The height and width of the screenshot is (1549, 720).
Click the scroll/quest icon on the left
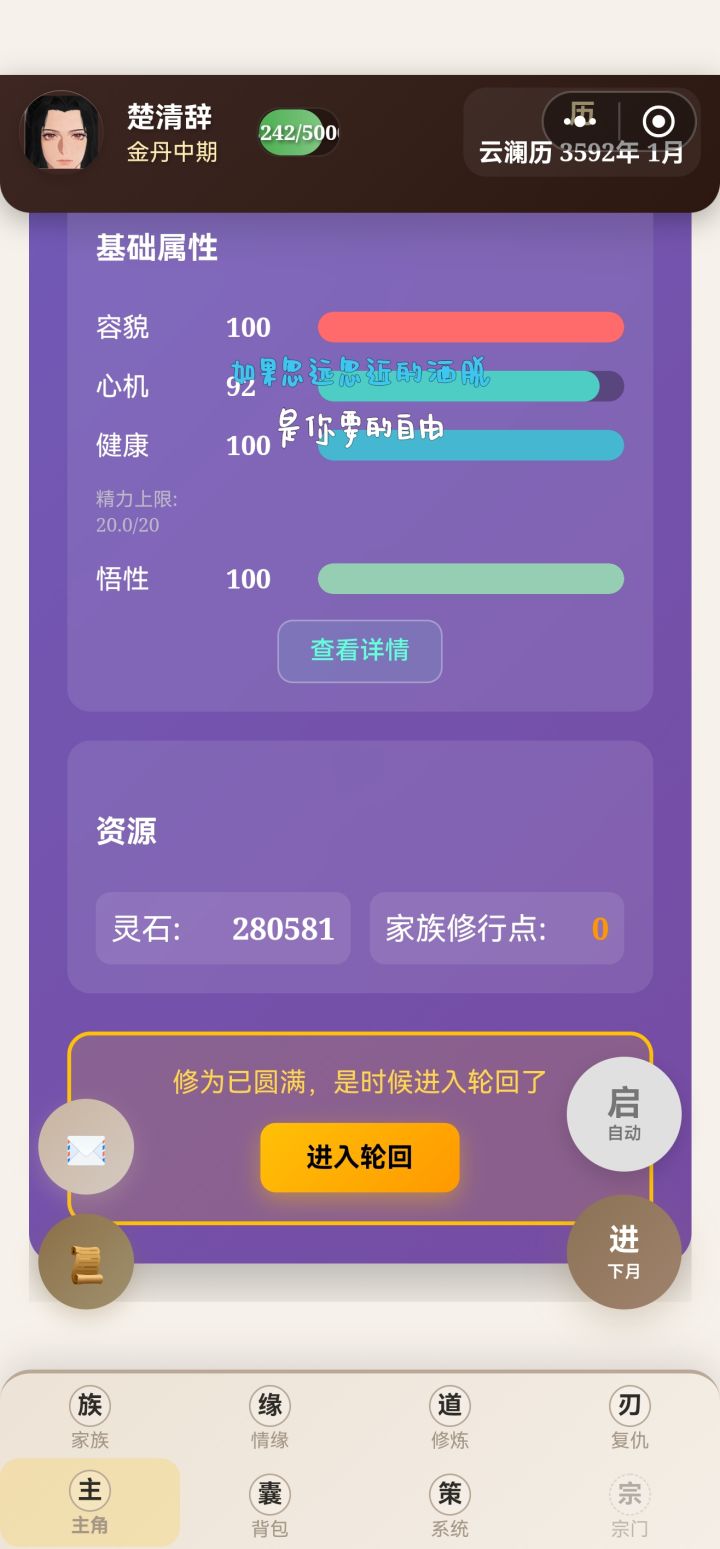point(86,1263)
